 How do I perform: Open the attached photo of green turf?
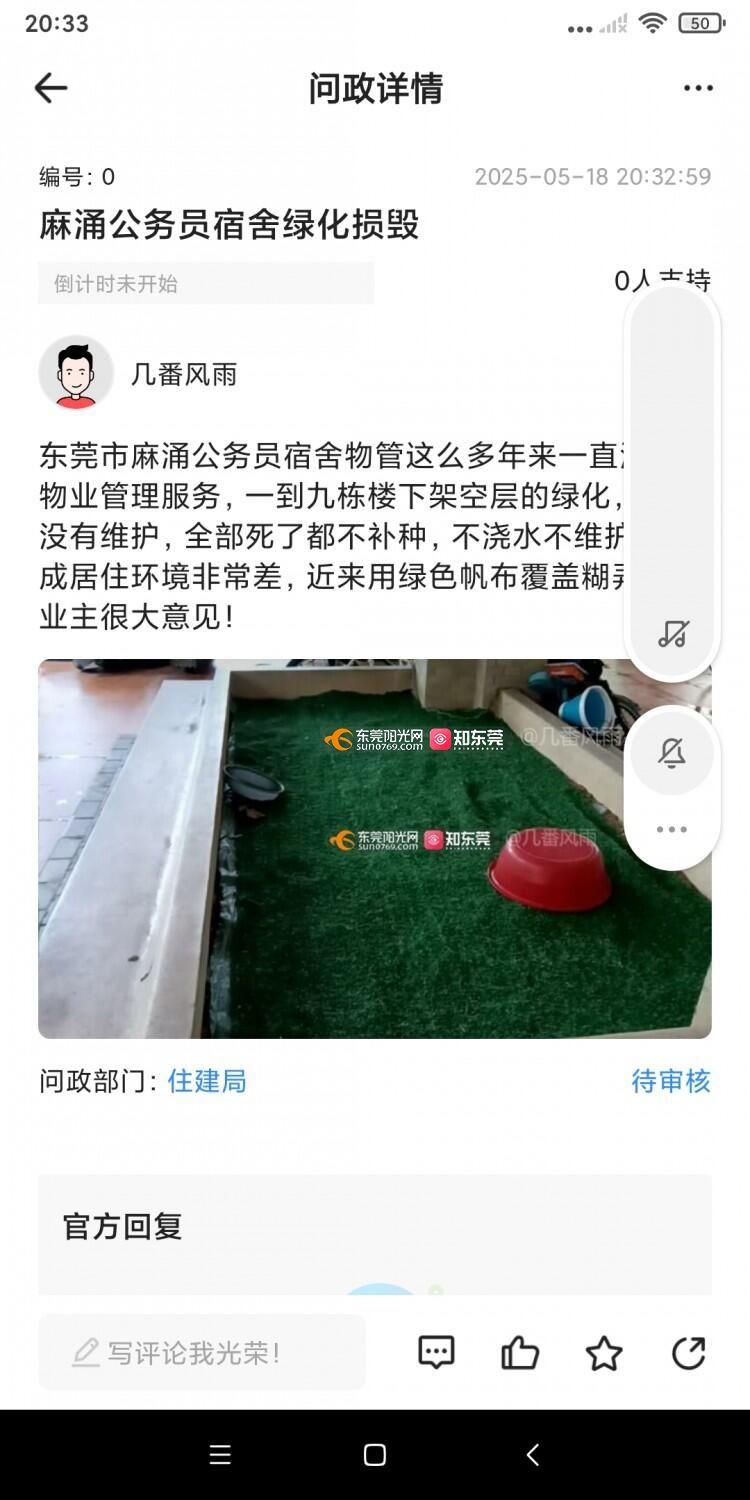click(375, 848)
